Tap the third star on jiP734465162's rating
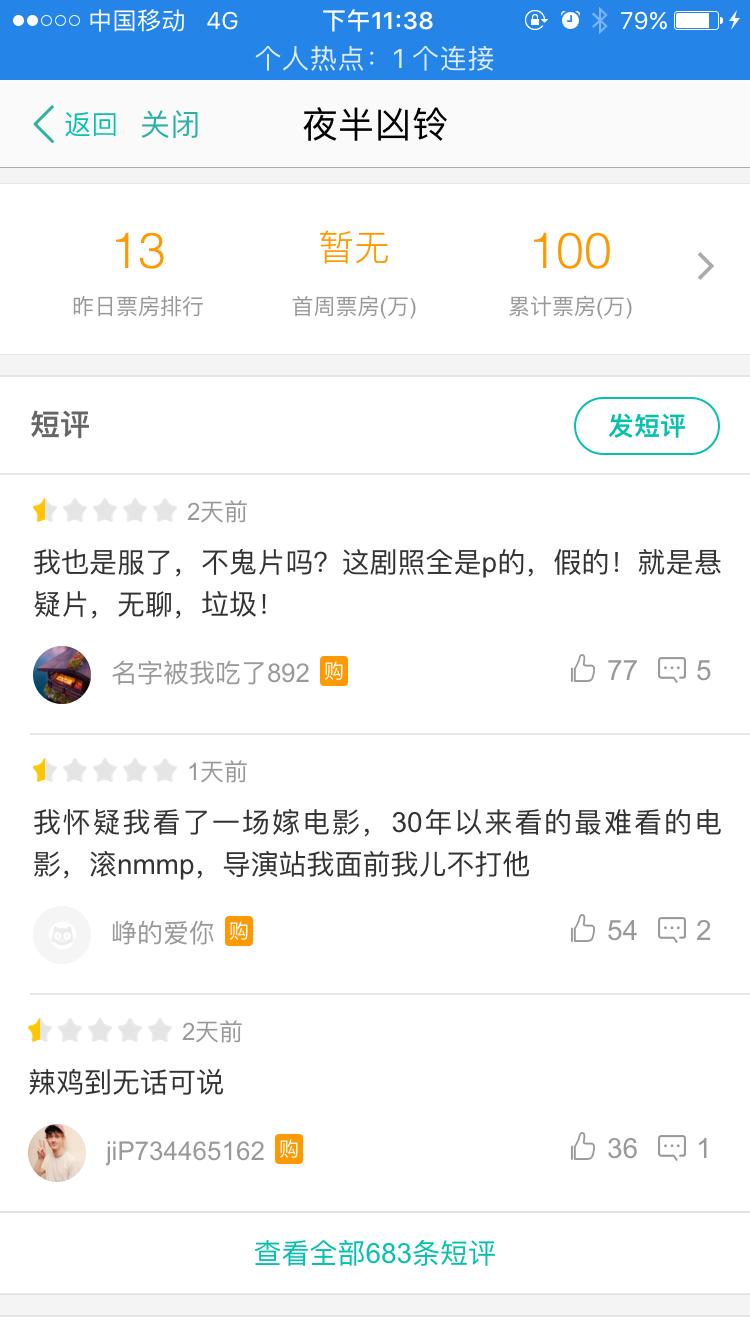This screenshot has height=1334, width=750. pos(102,1028)
